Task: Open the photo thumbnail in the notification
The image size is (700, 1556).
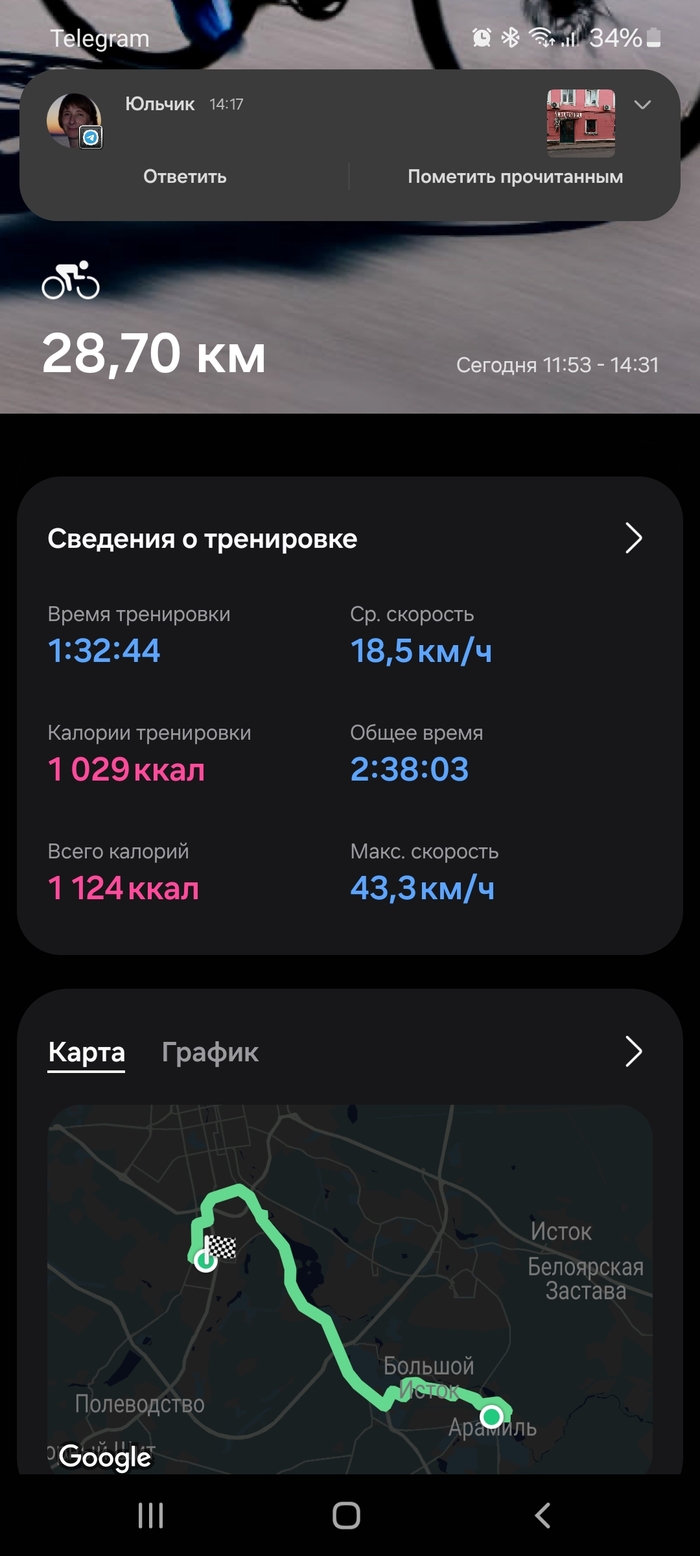Action: click(581, 123)
